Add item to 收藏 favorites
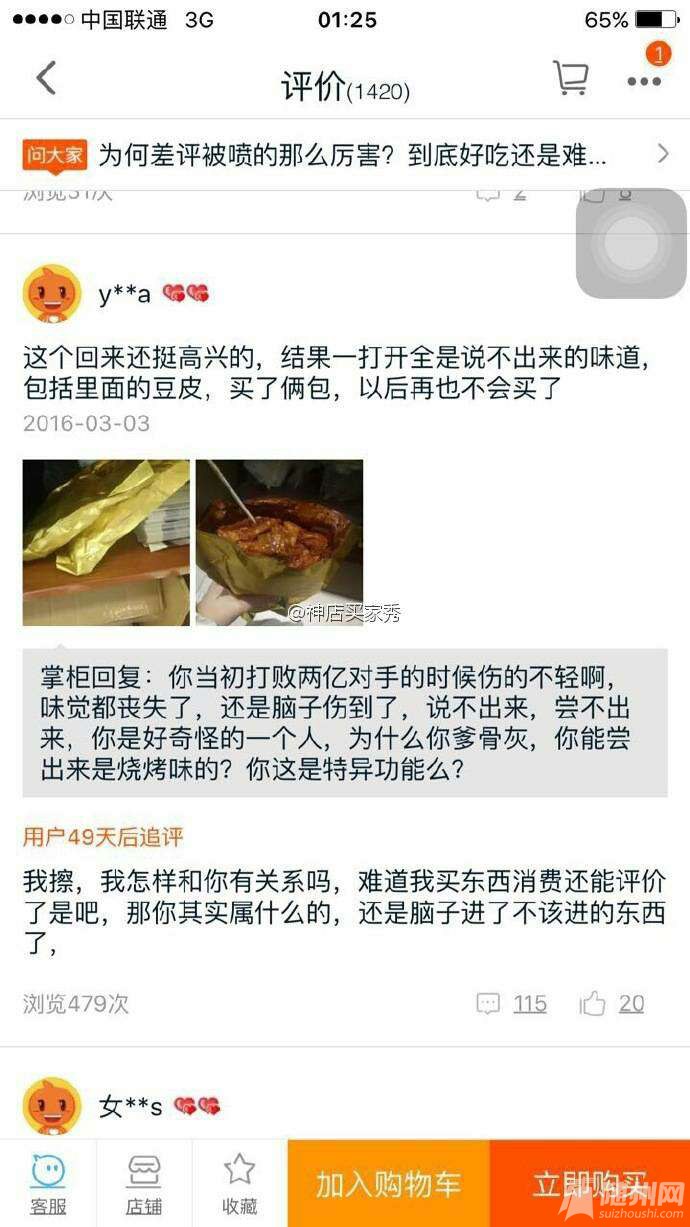 click(x=240, y=1184)
